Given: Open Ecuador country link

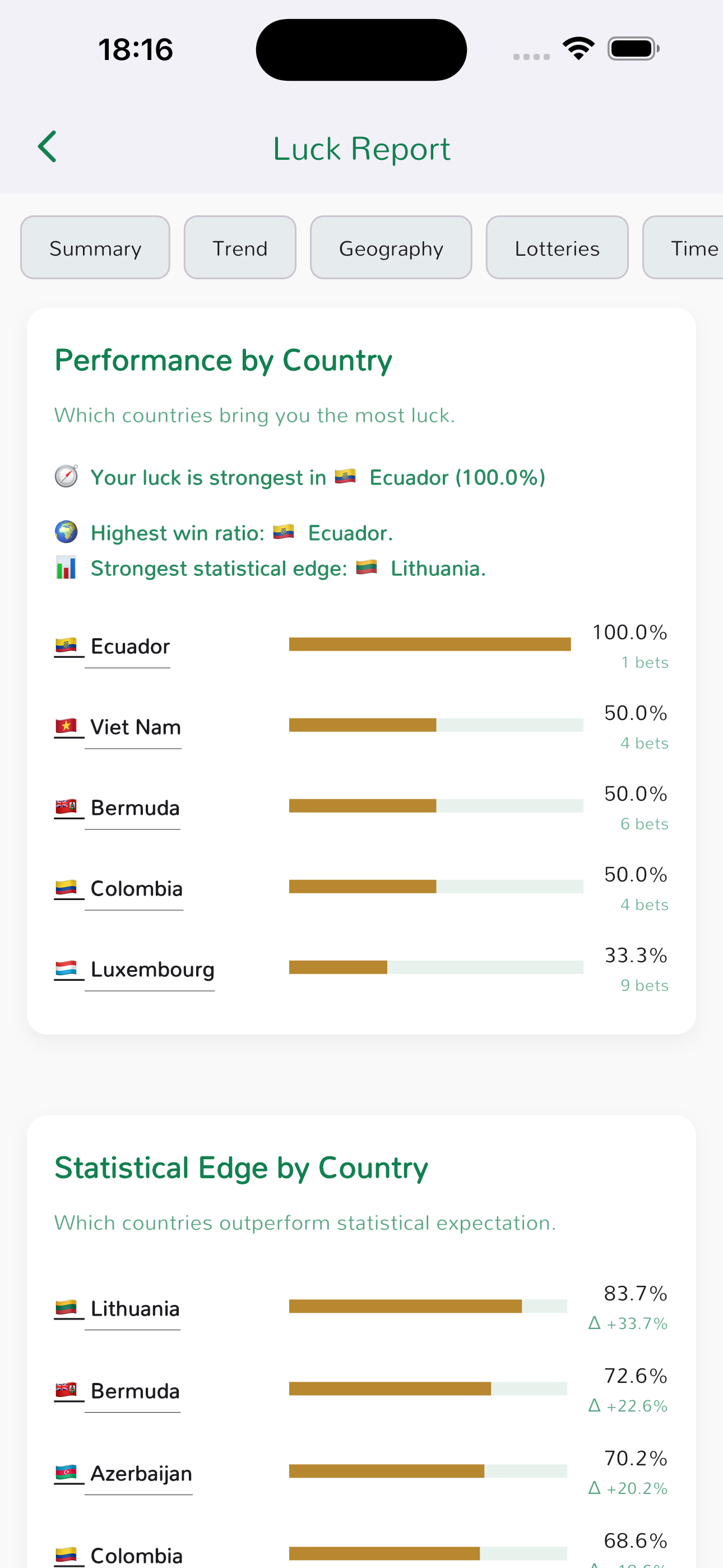Looking at the screenshot, I should point(129,647).
